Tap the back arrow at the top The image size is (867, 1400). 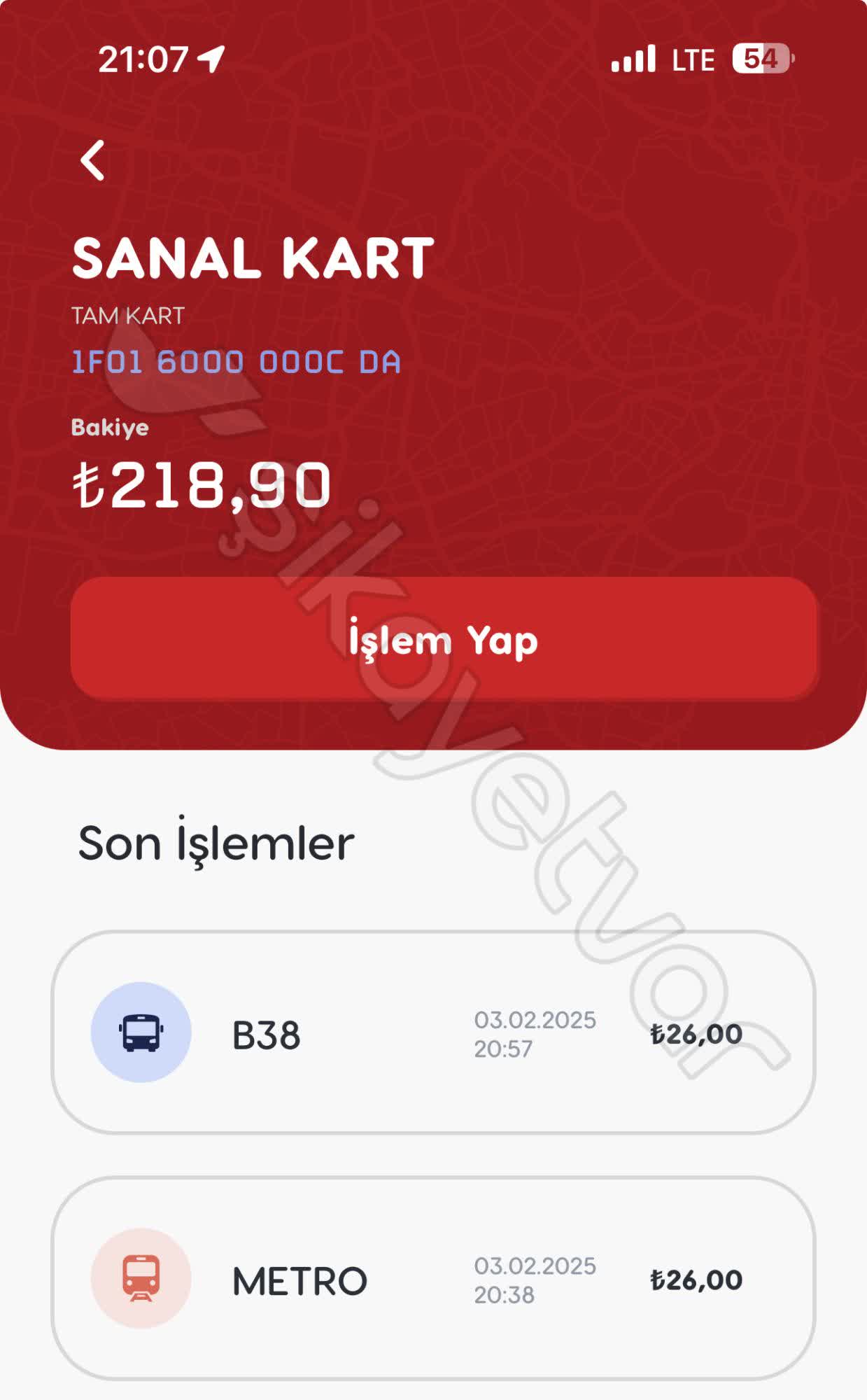(92, 160)
